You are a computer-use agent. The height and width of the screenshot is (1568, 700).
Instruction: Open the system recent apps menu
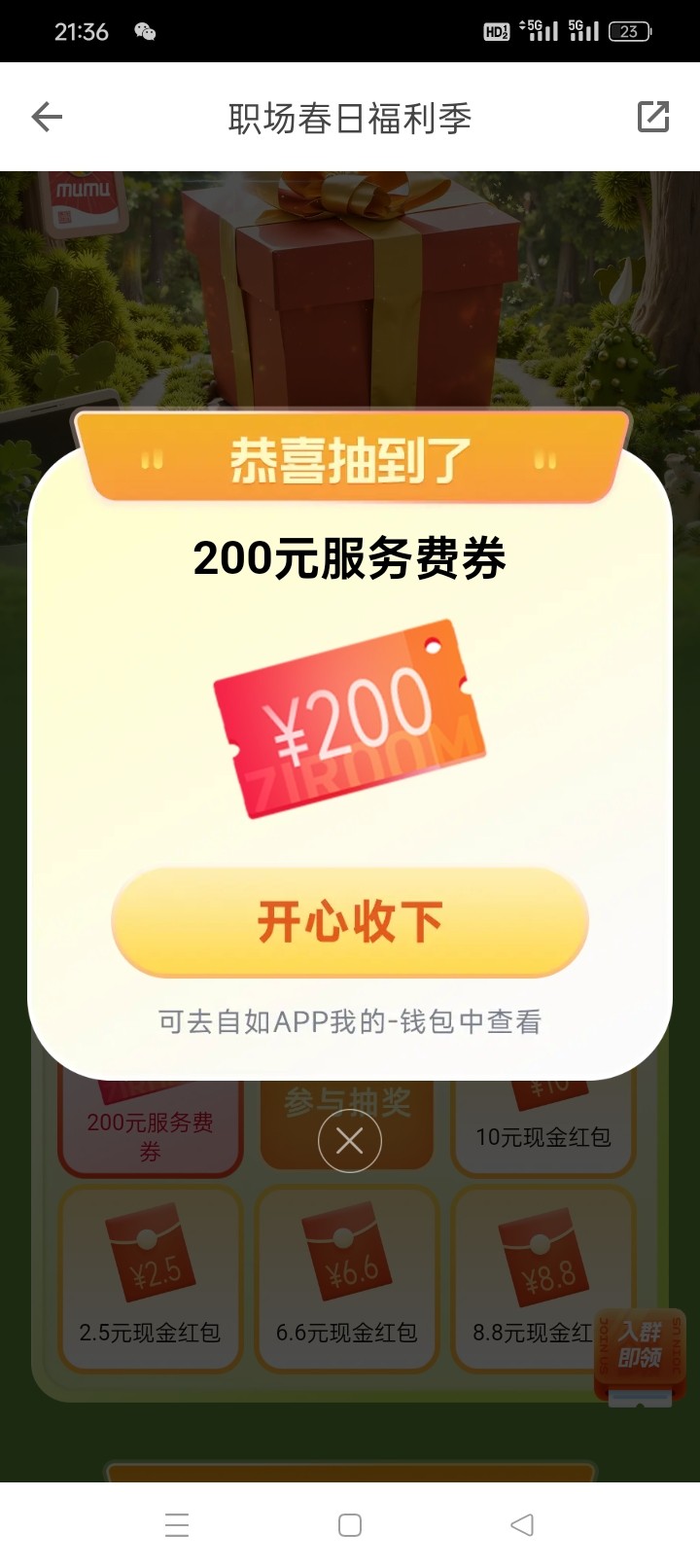click(177, 1525)
